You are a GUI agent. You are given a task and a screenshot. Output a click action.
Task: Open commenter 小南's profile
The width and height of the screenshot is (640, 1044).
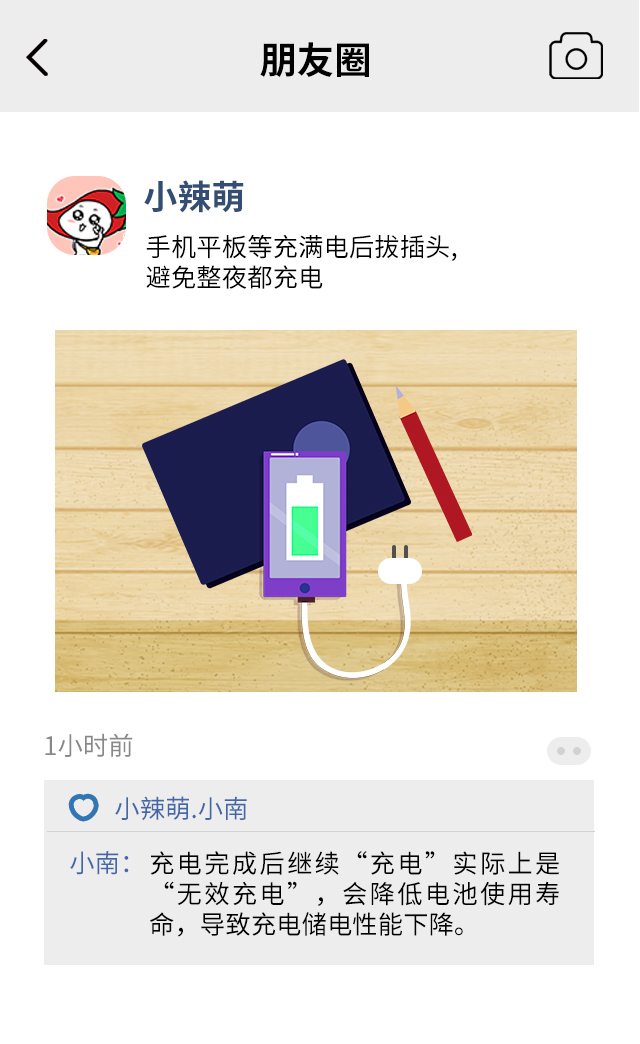94,864
